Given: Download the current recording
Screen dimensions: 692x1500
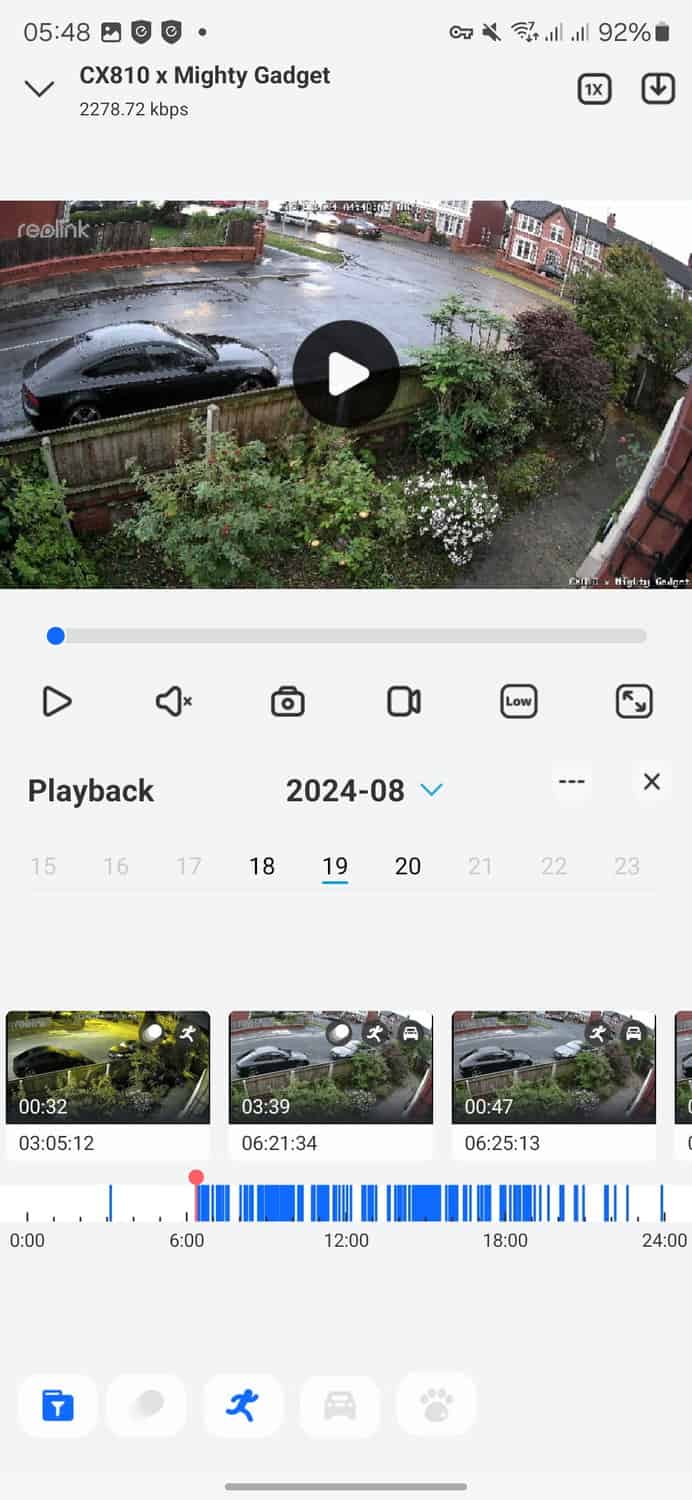Looking at the screenshot, I should coord(657,89).
